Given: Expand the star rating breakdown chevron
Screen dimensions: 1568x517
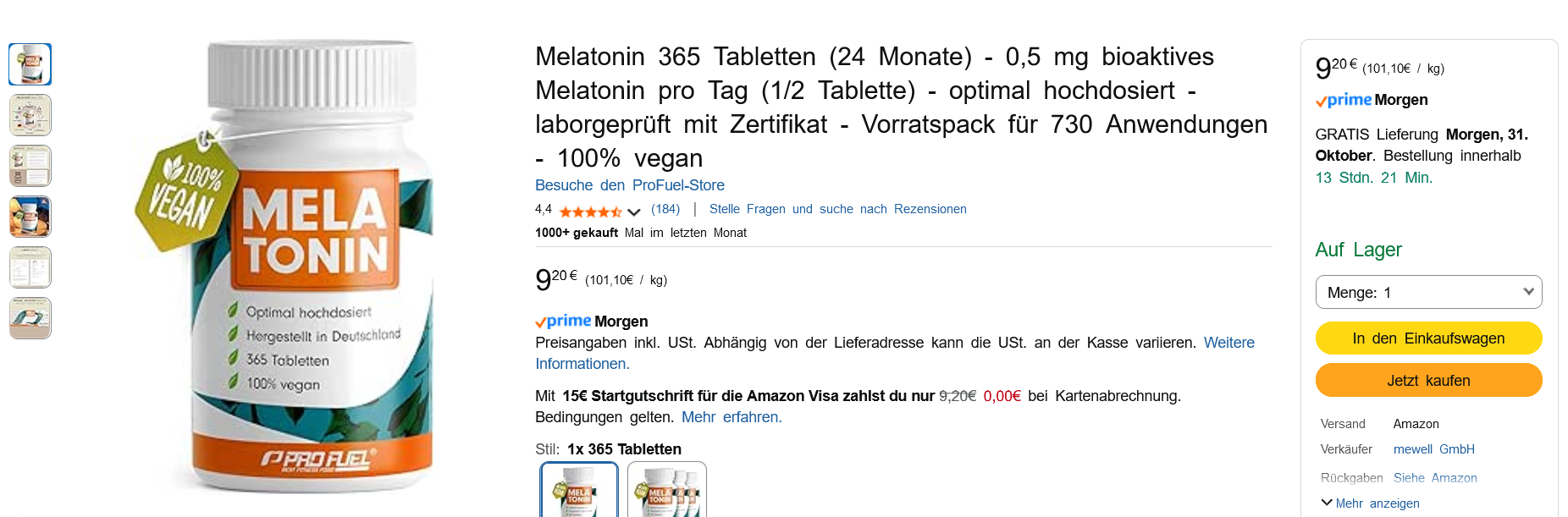Looking at the screenshot, I should (x=633, y=212).
